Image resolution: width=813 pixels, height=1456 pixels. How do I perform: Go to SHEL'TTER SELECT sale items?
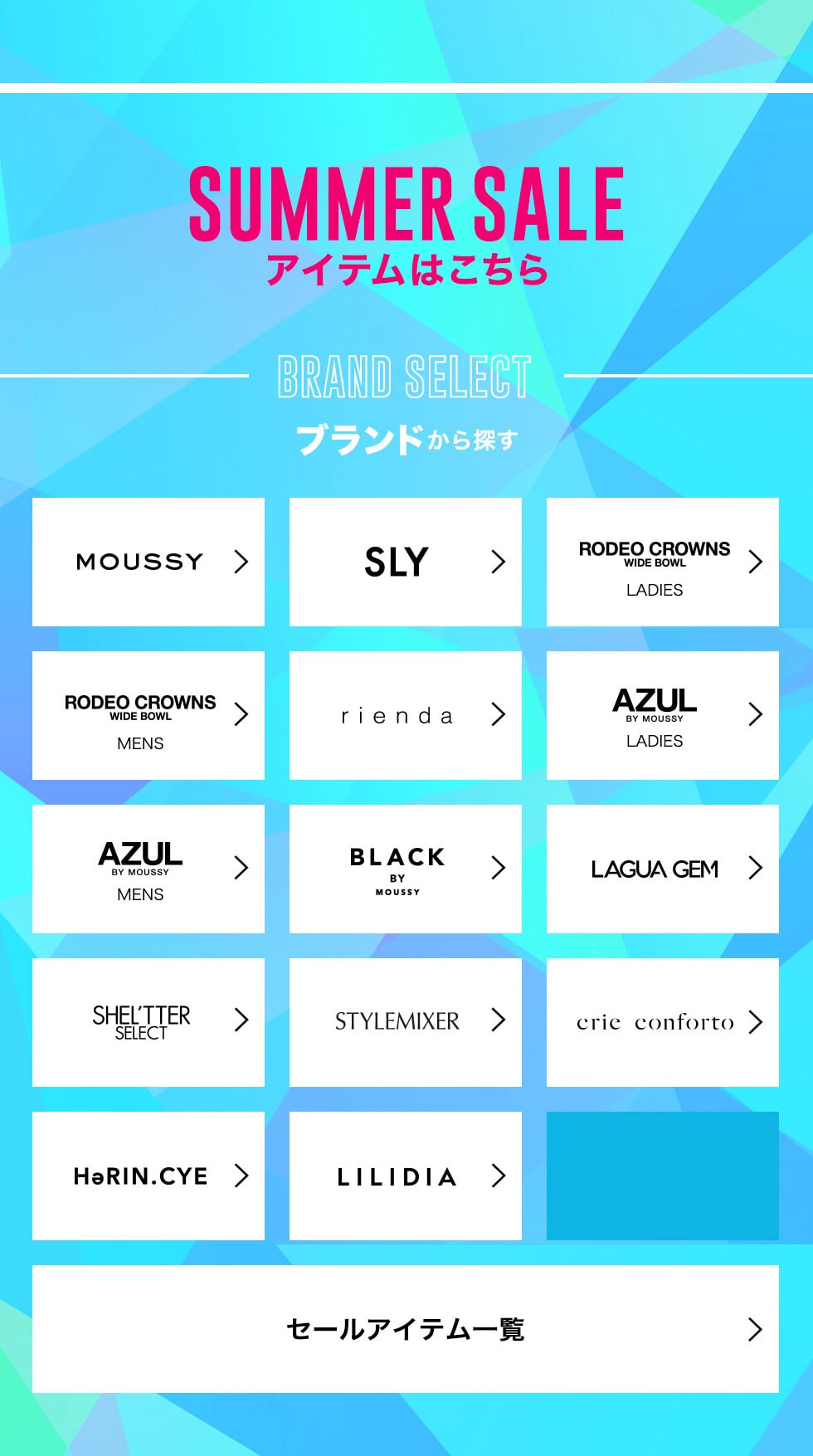148,1022
